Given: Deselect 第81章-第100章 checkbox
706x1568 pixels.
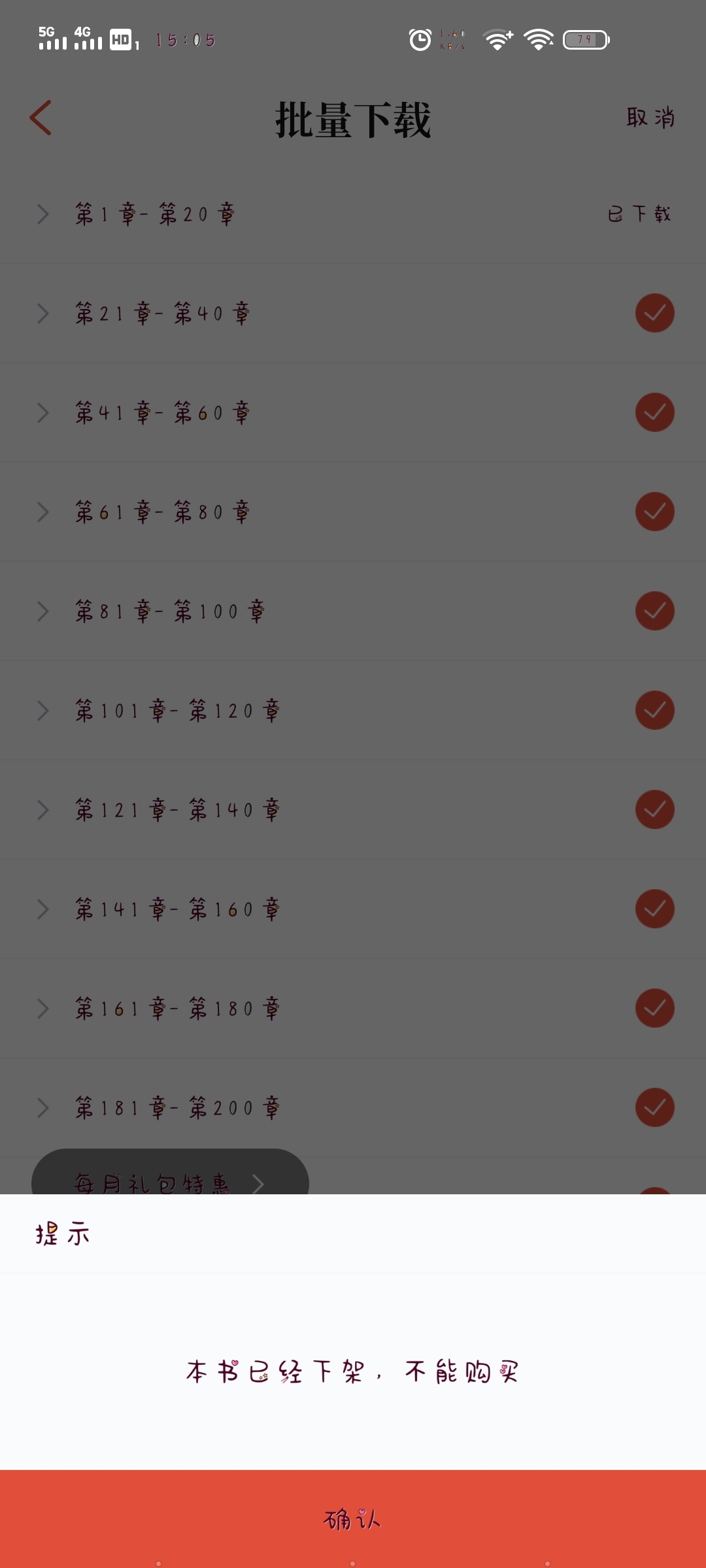Looking at the screenshot, I should [655, 612].
